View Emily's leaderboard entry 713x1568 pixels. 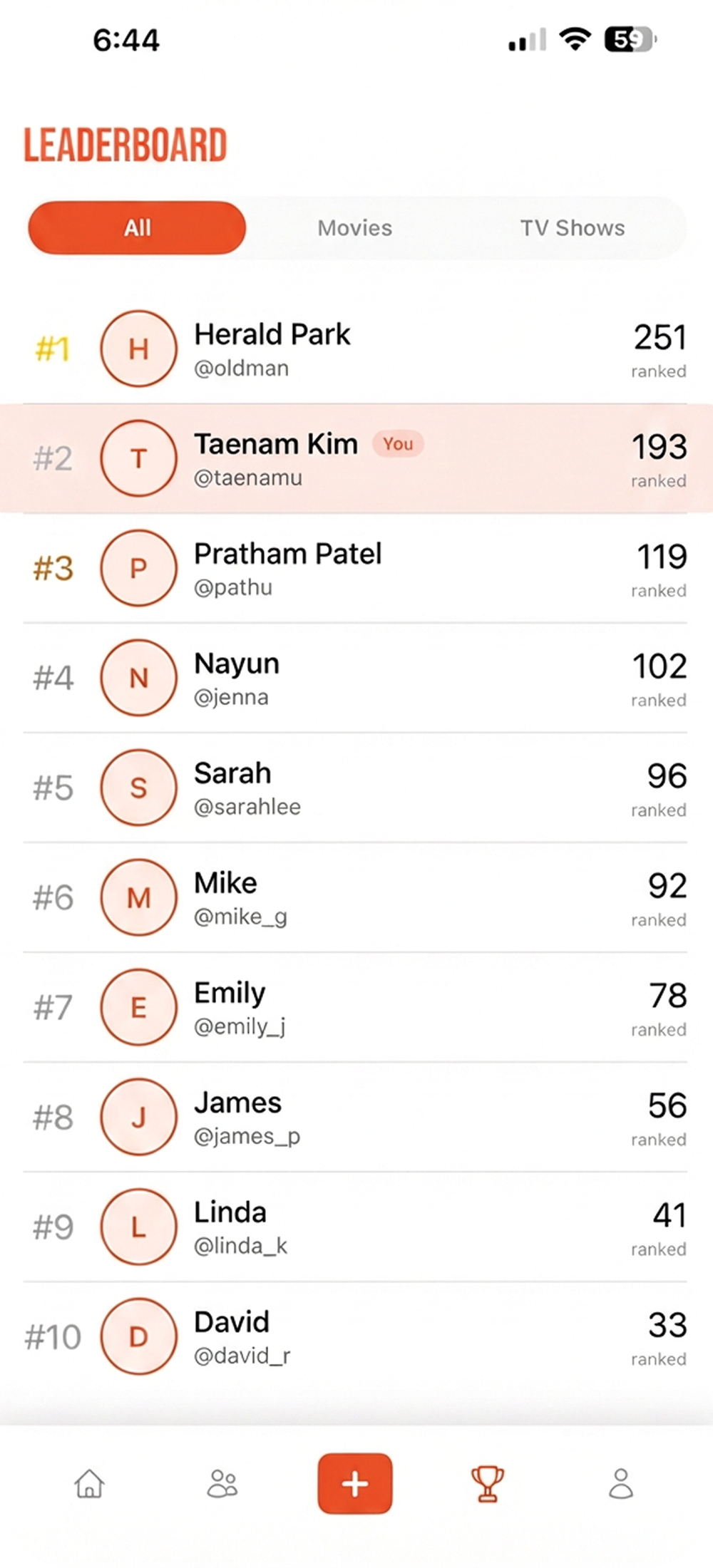click(355, 1008)
